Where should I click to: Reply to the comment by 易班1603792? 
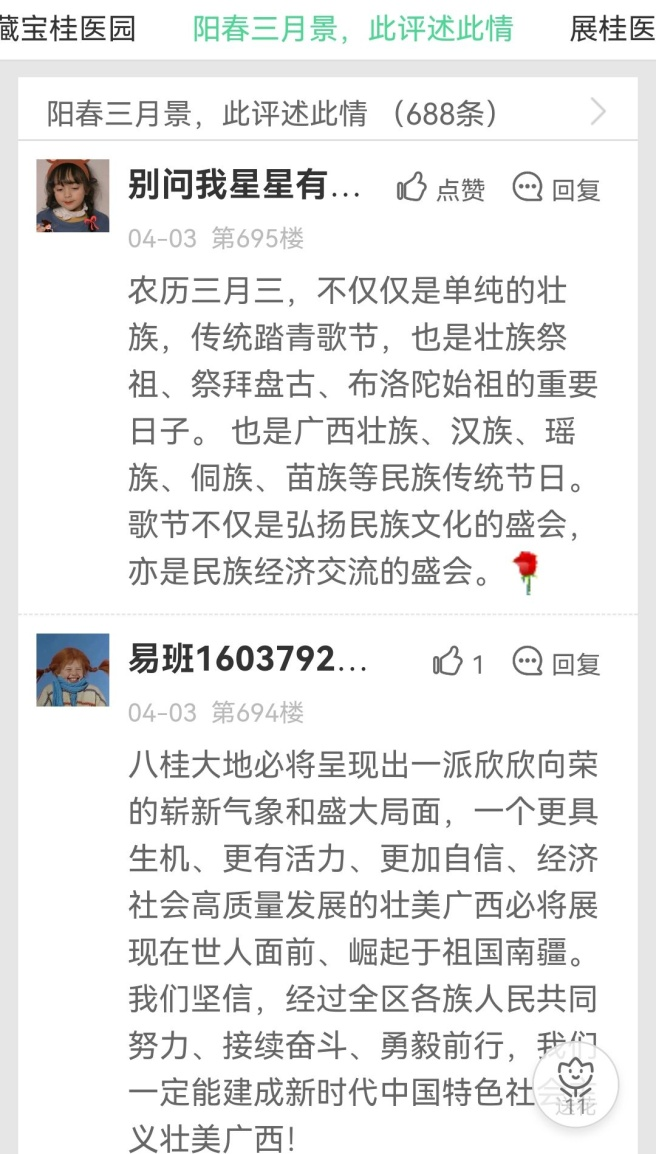(557, 662)
